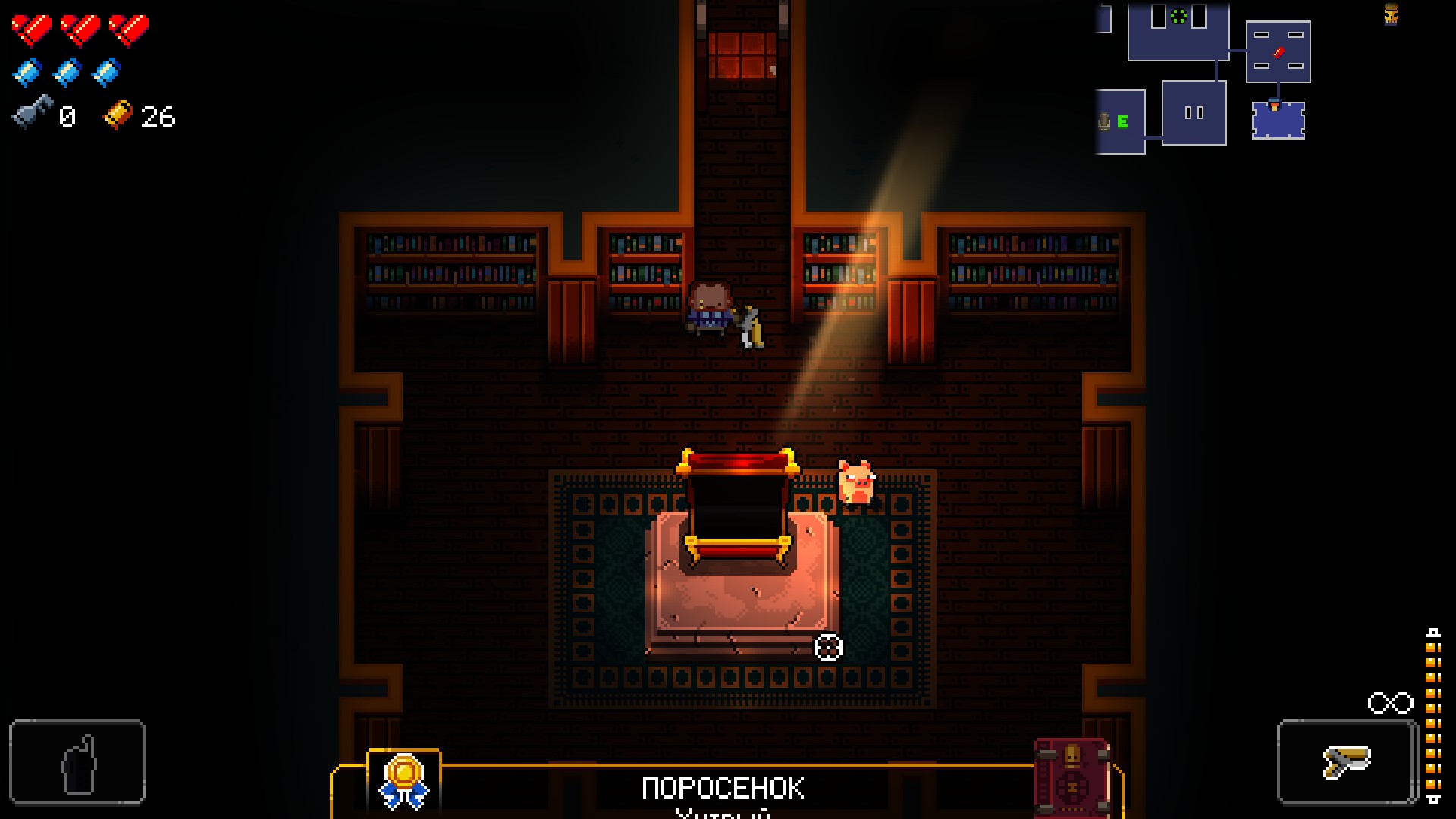Open the dungeon minimap
The height and width of the screenshot is (819, 1456).
click(x=1204, y=80)
